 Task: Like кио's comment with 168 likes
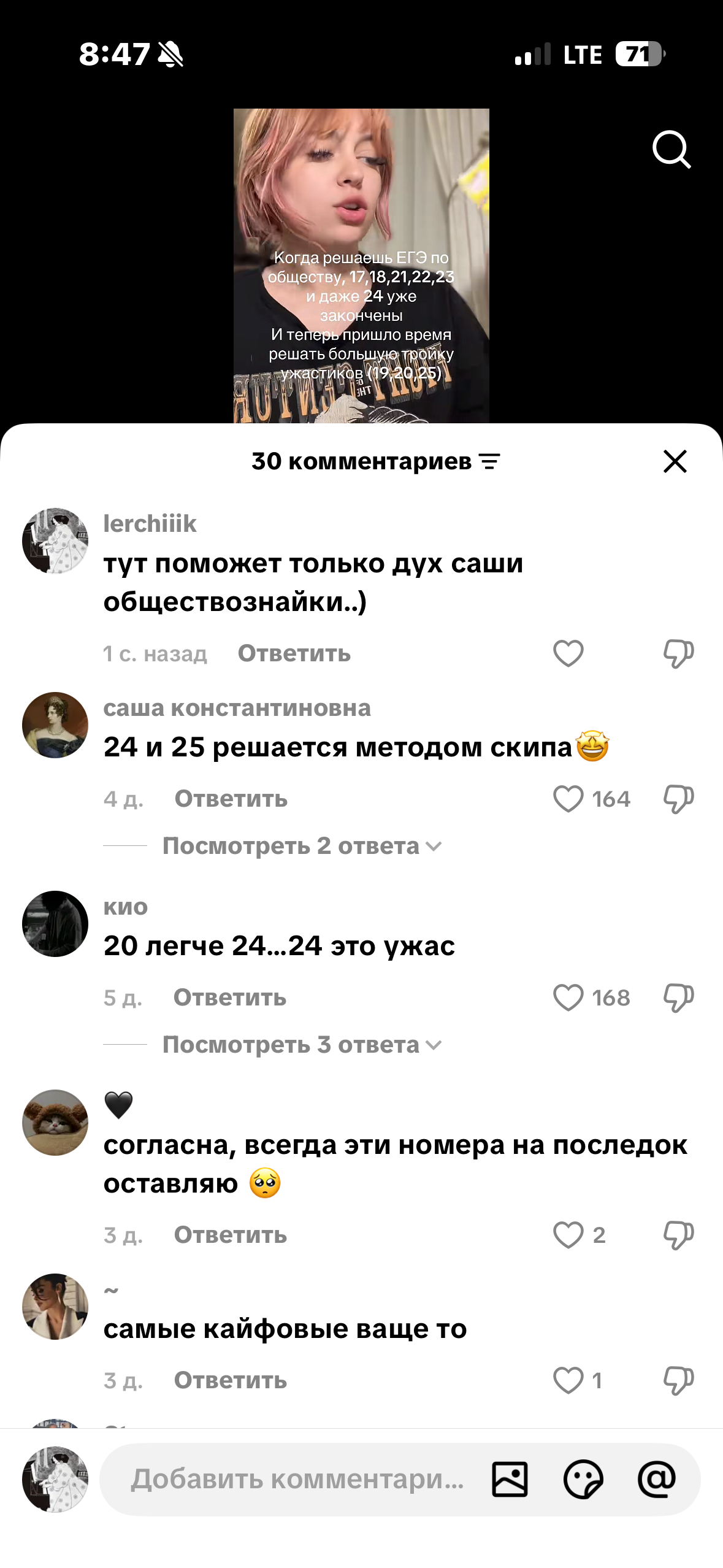[568, 997]
